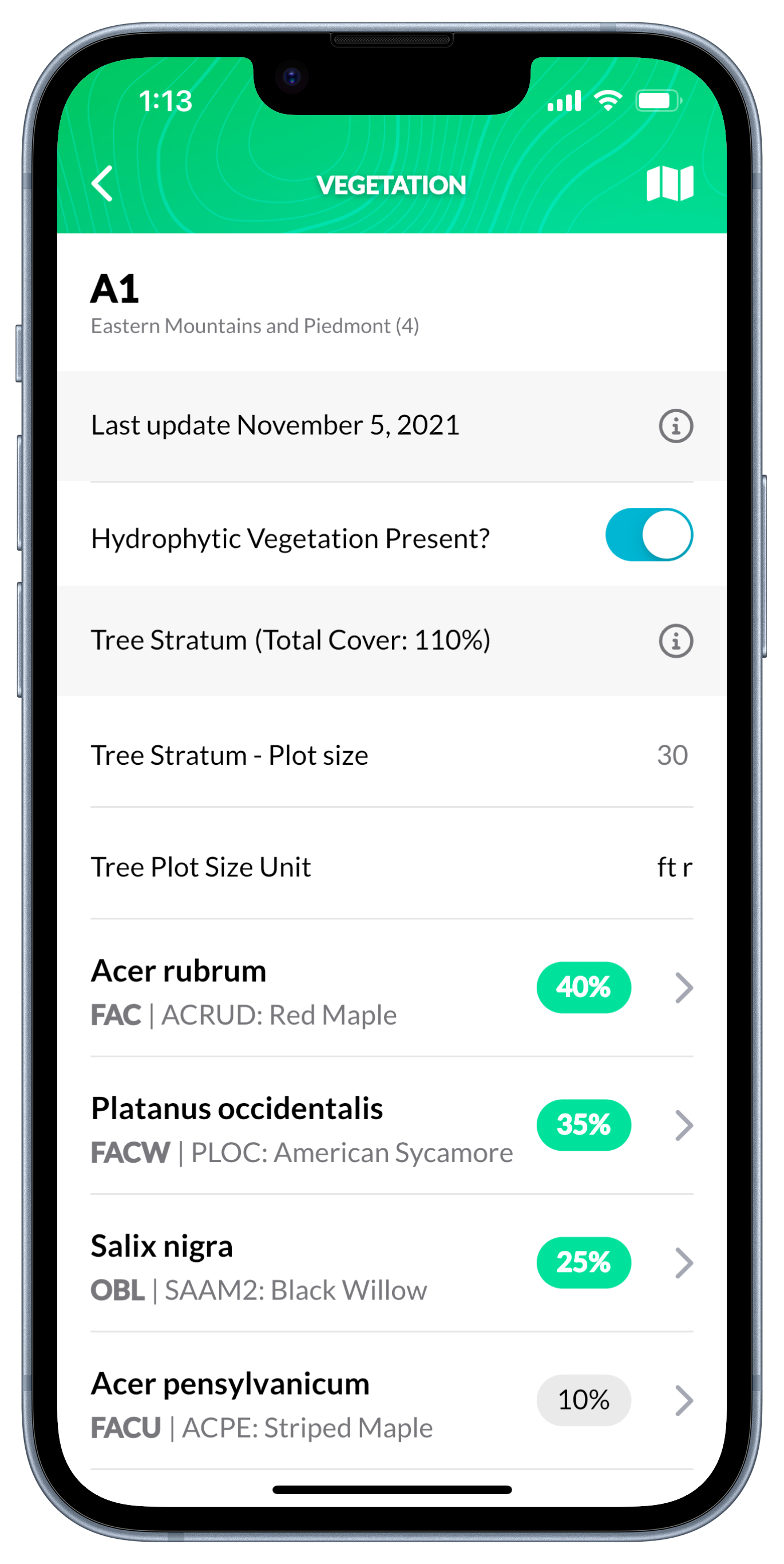
Task: Show info for Last update row
Action: [x=675, y=425]
